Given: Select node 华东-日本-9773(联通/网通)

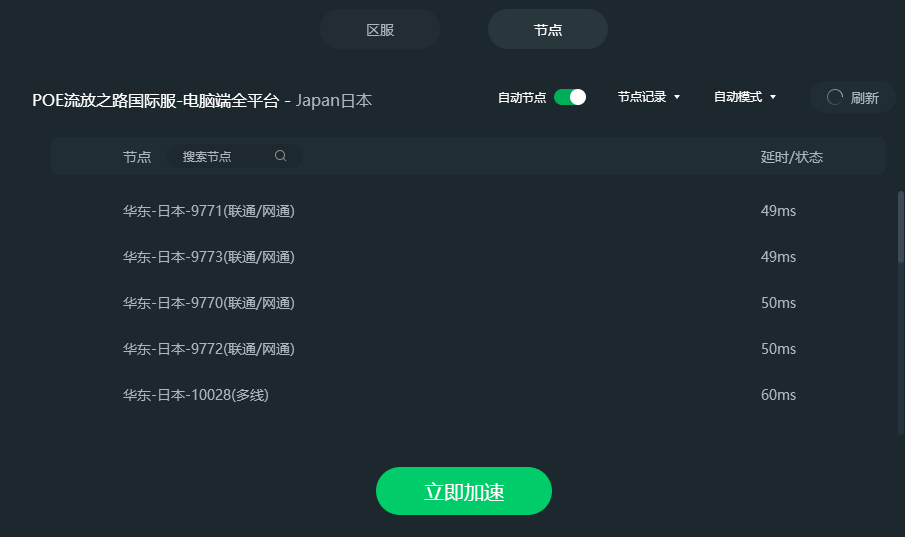Looking at the screenshot, I should pos(209,257).
